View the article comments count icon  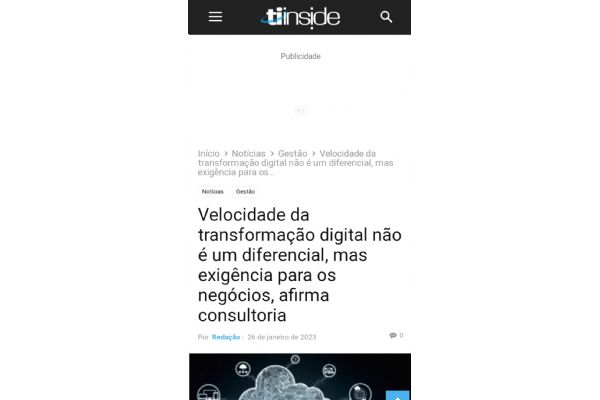396,335
